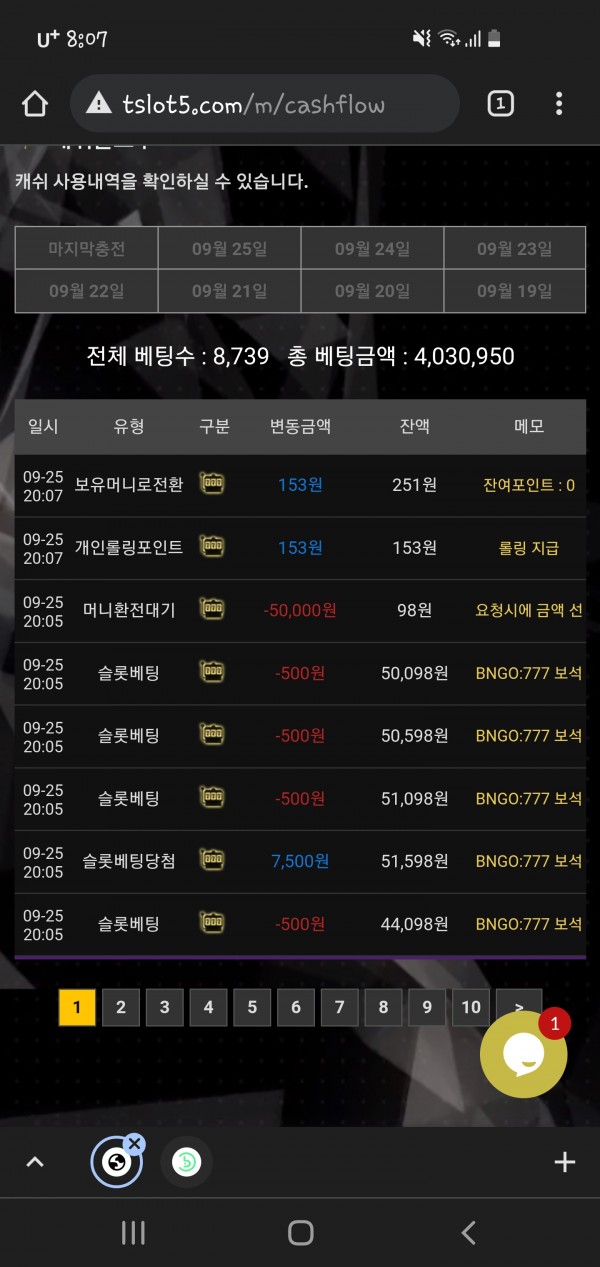The image size is (600, 1267).
Task: Open the live chat bubble
Action: 523,1054
